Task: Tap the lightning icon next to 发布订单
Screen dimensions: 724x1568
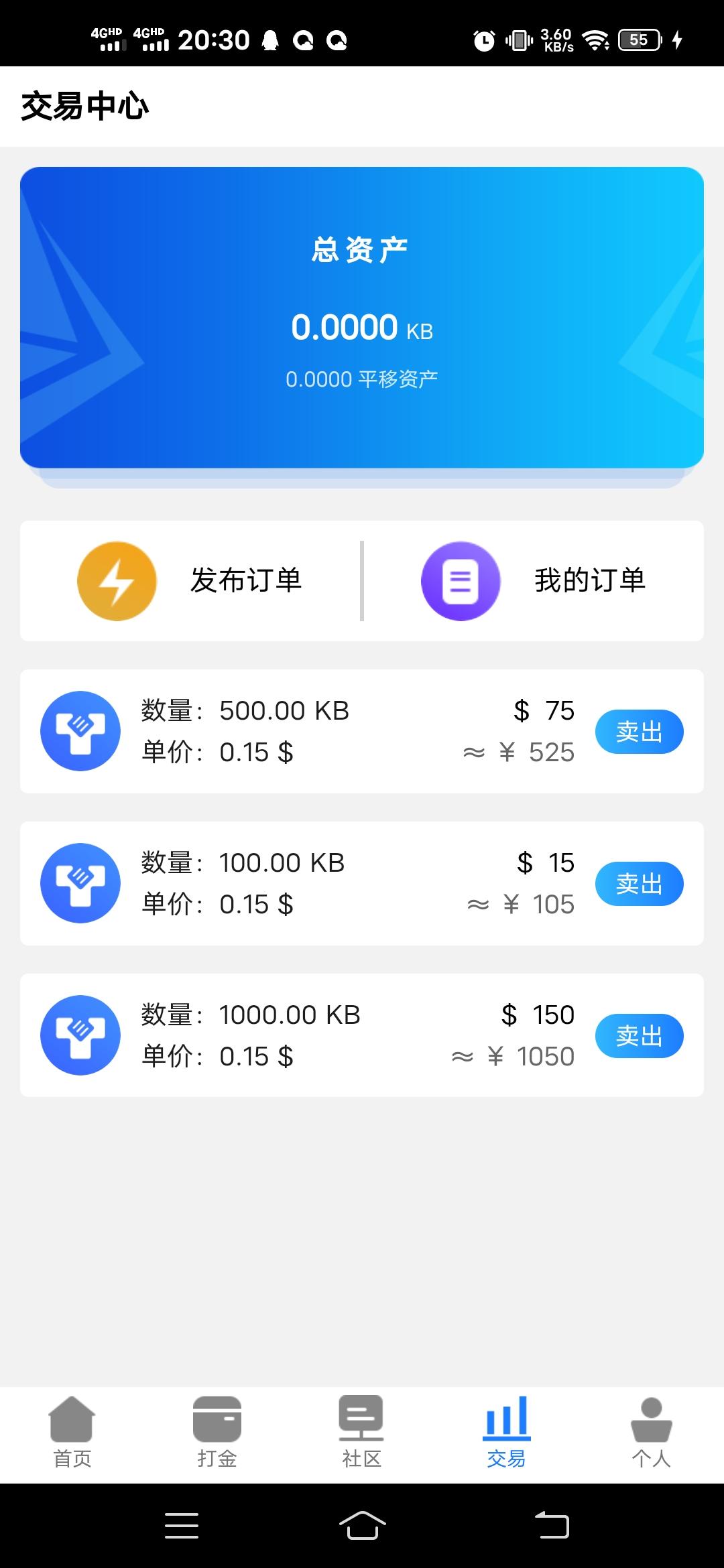Action: pyautogui.click(x=117, y=580)
